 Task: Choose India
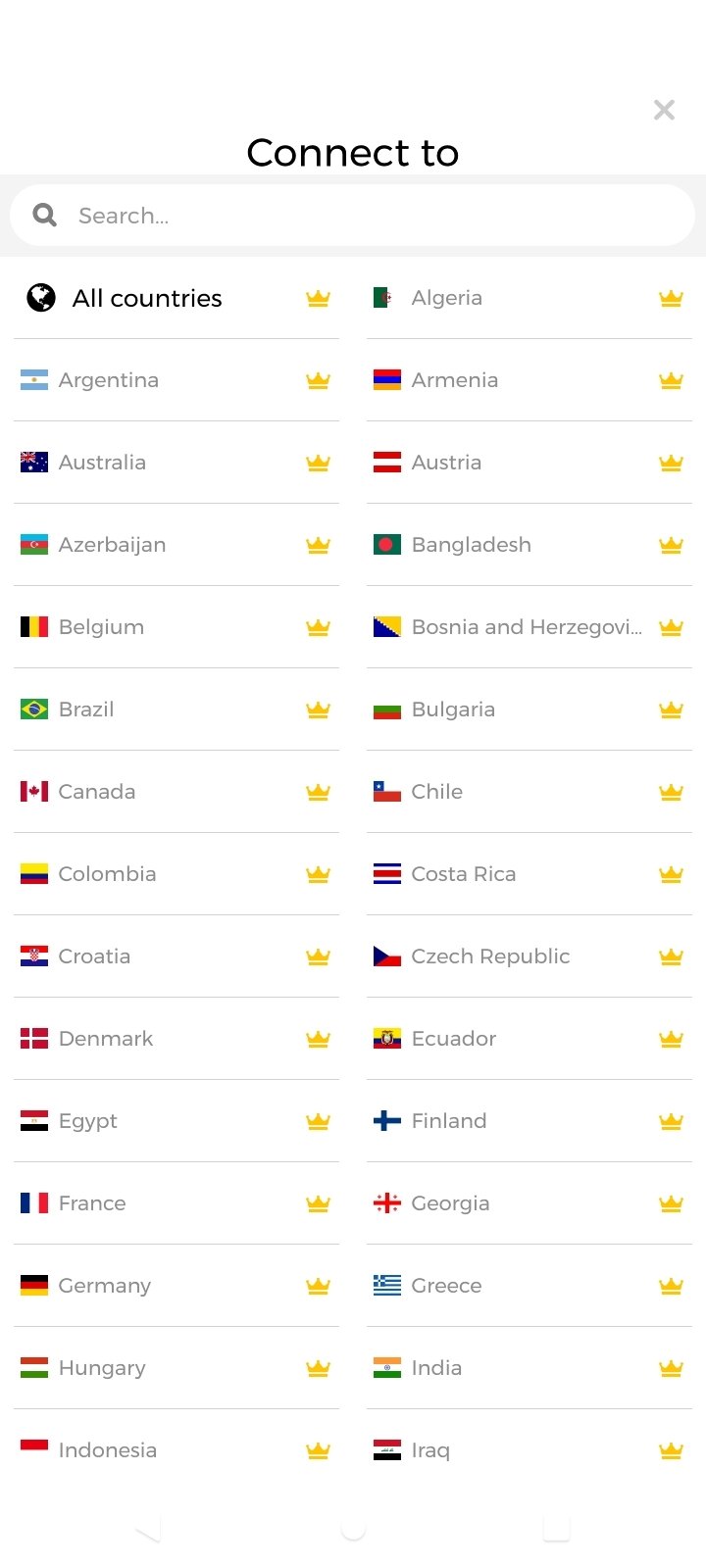(x=529, y=1368)
